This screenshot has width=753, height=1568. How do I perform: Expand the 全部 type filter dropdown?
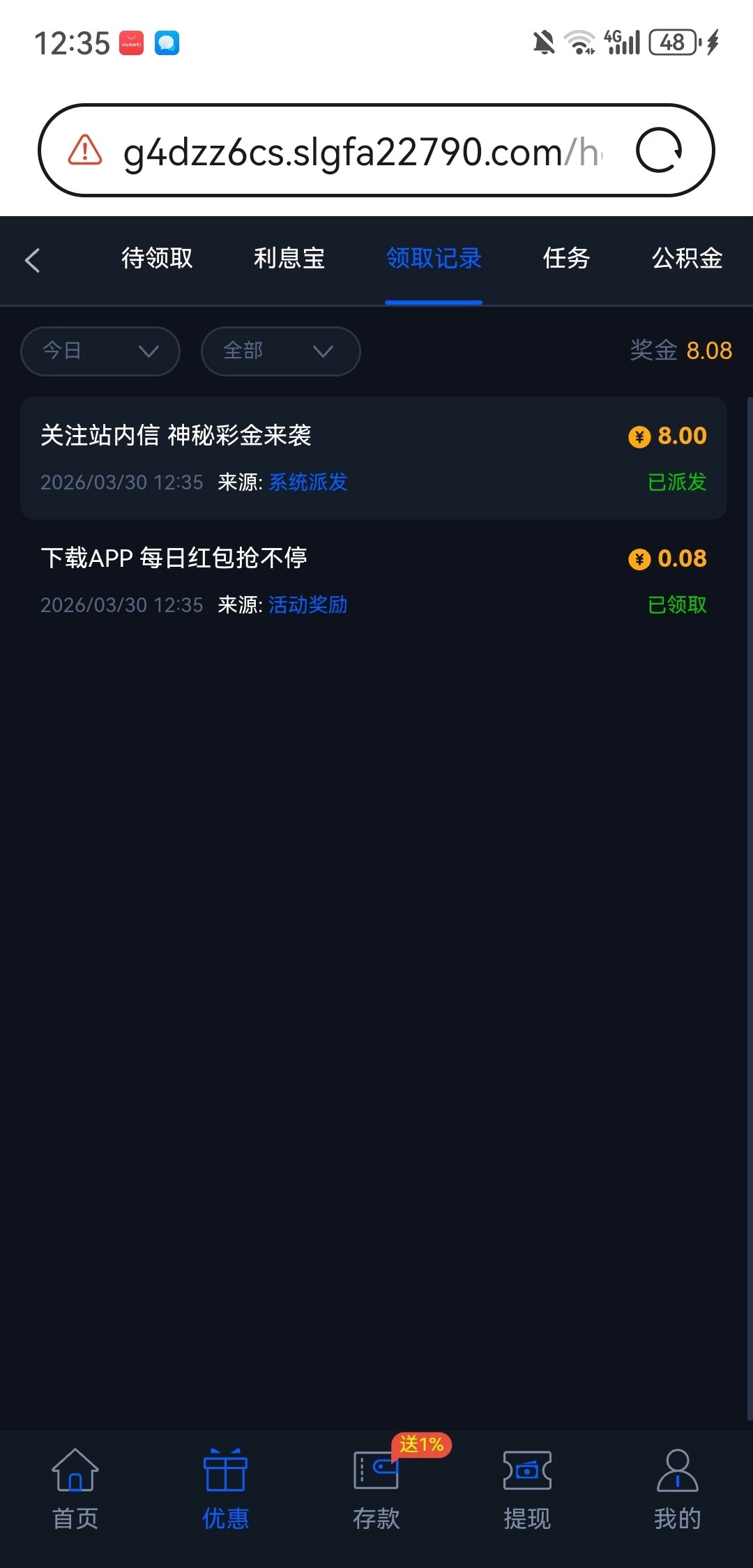coord(280,351)
